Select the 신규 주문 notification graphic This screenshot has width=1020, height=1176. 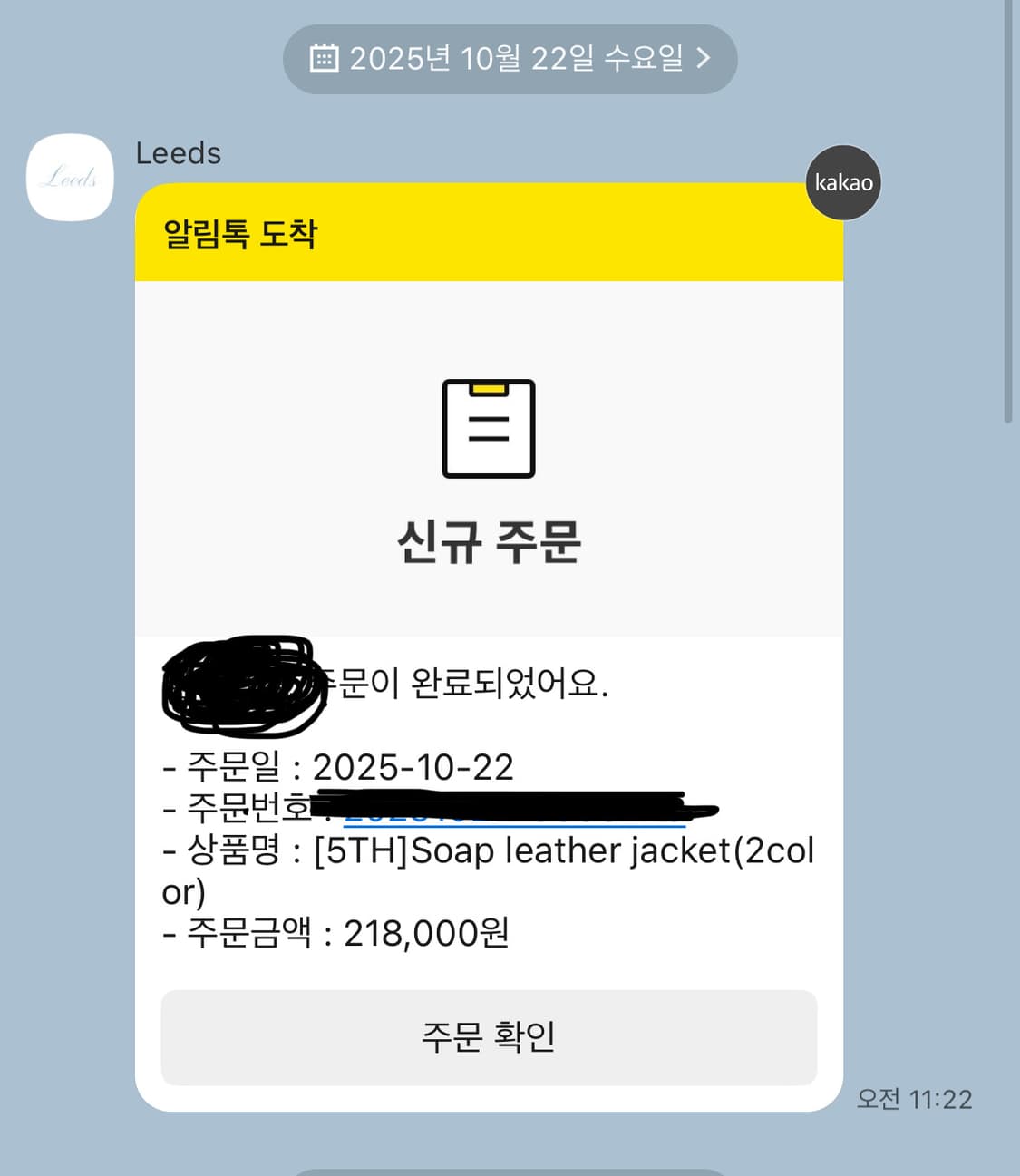pyautogui.click(x=489, y=543)
